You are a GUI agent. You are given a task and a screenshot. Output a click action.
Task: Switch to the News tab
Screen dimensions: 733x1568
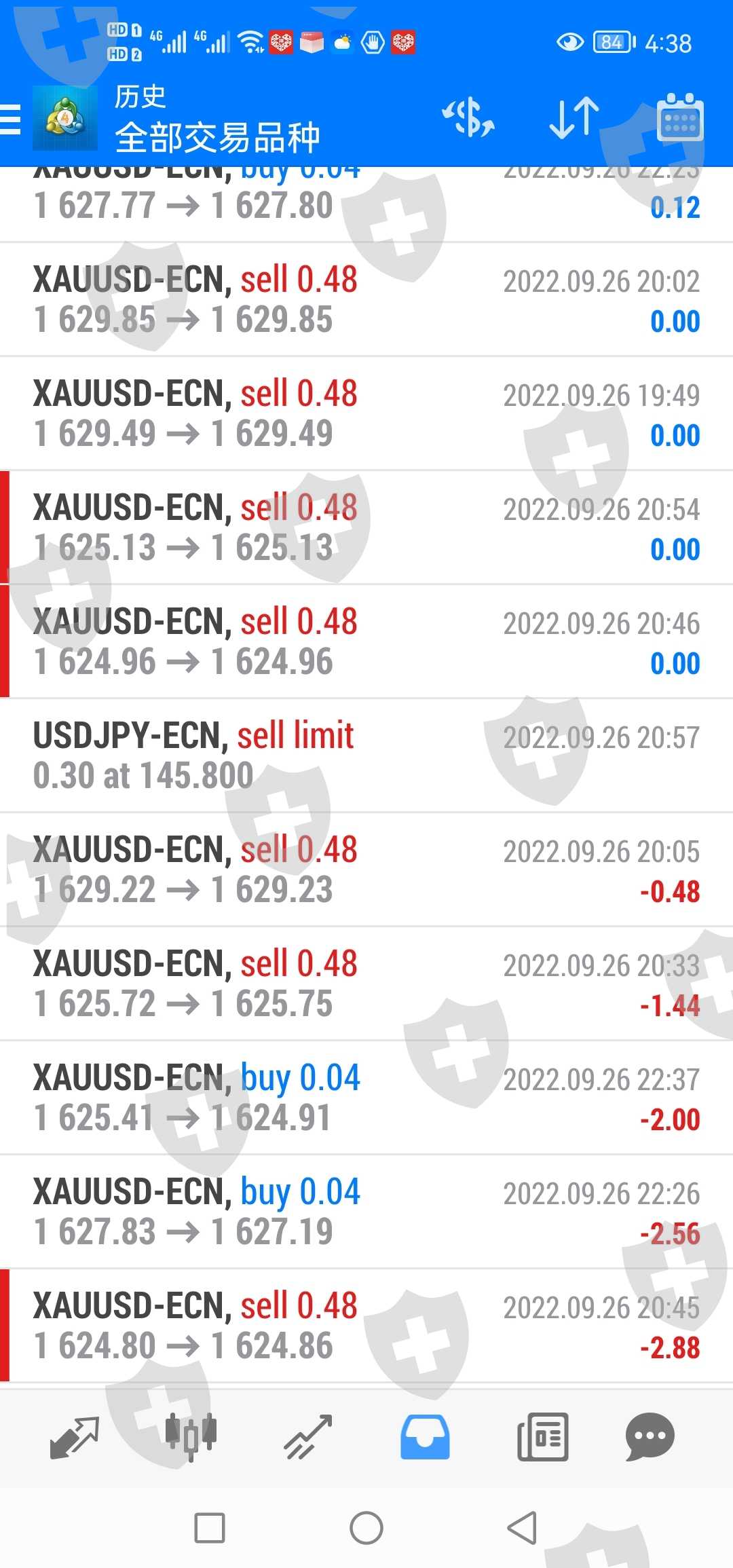coord(542,1437)
